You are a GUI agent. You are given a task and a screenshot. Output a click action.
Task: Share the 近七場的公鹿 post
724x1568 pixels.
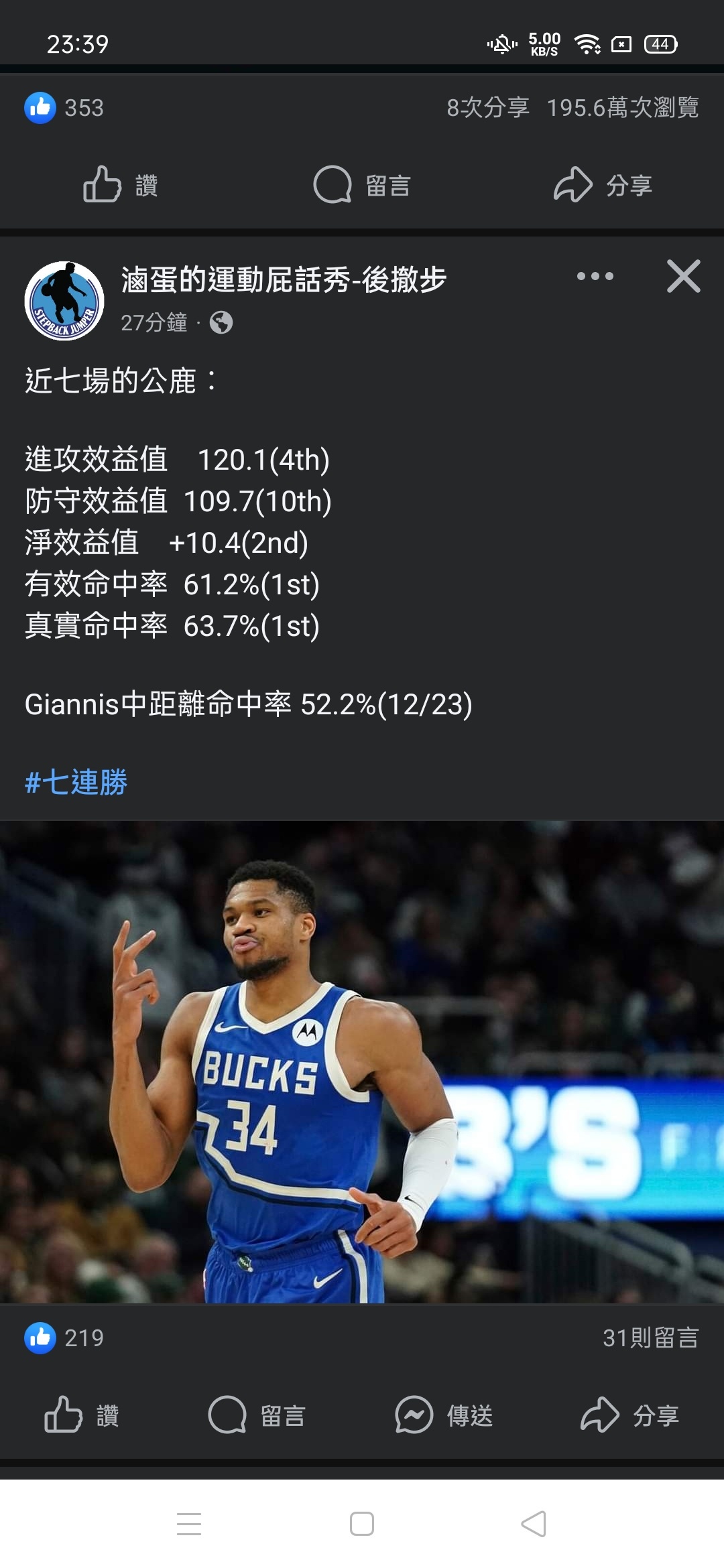[x=629, y=1415]
